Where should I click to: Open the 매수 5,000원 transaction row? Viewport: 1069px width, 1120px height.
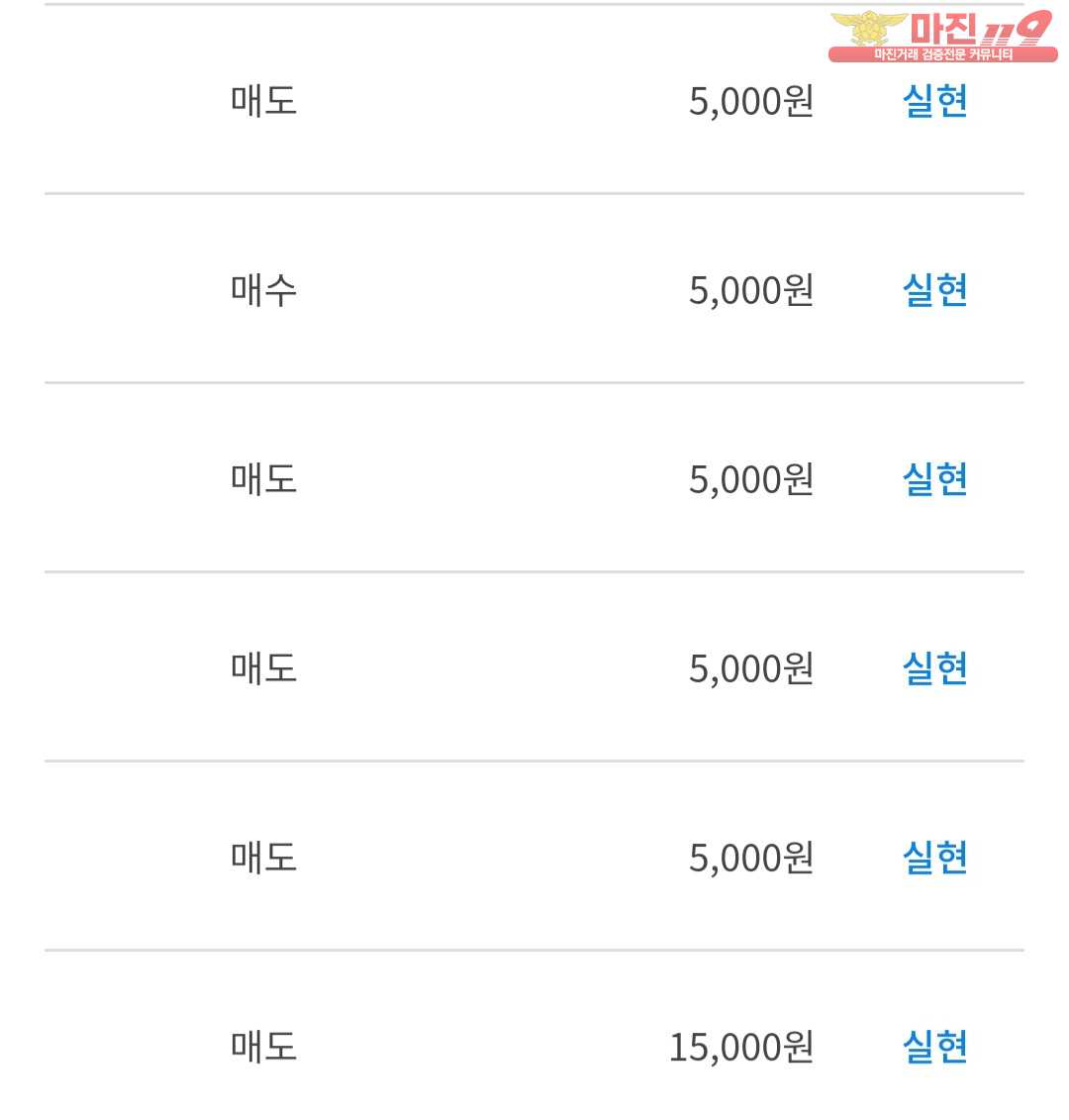pyautogui.click(x=534, y=289)
